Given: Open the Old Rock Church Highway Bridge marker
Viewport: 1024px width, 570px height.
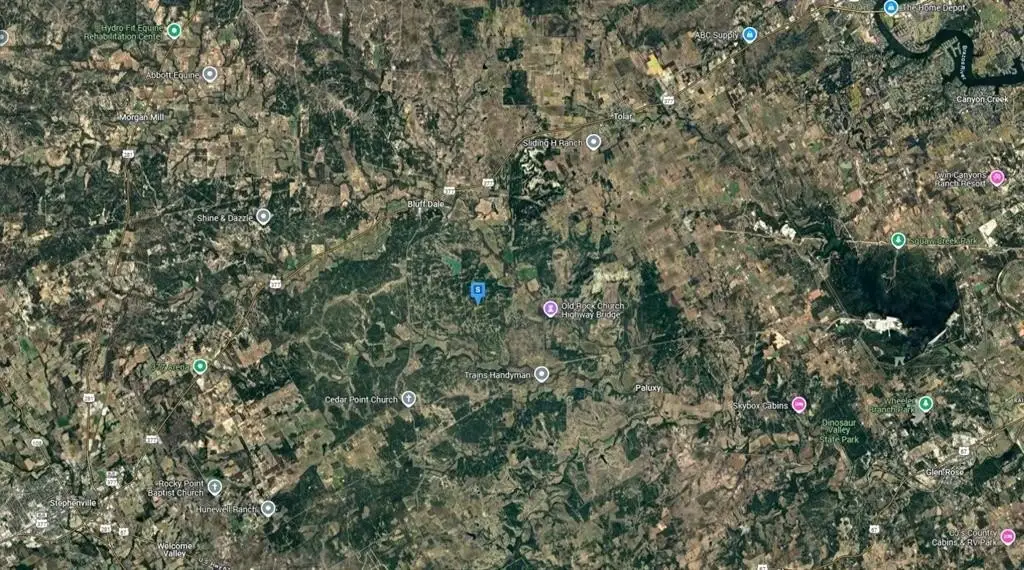Looking at the screenshot, I should [x=550, y=308].
